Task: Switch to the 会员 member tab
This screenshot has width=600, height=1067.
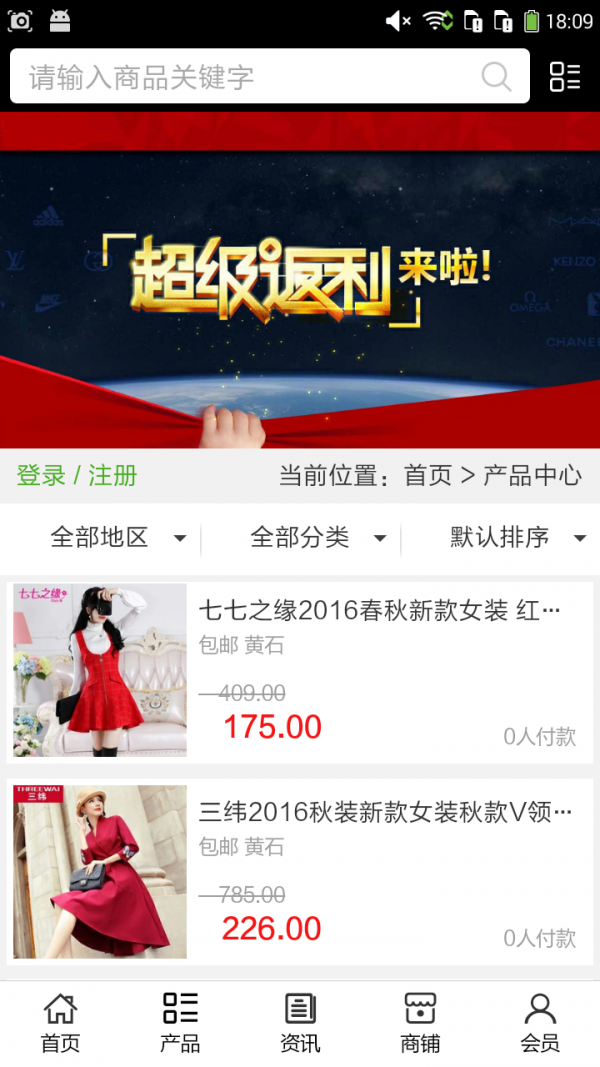Action: [540, 1023]
